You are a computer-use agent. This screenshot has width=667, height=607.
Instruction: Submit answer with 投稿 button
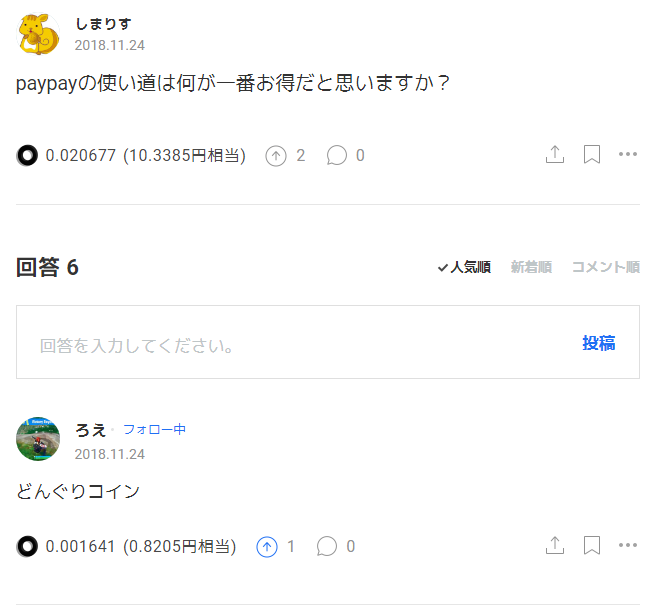point(598,343)
